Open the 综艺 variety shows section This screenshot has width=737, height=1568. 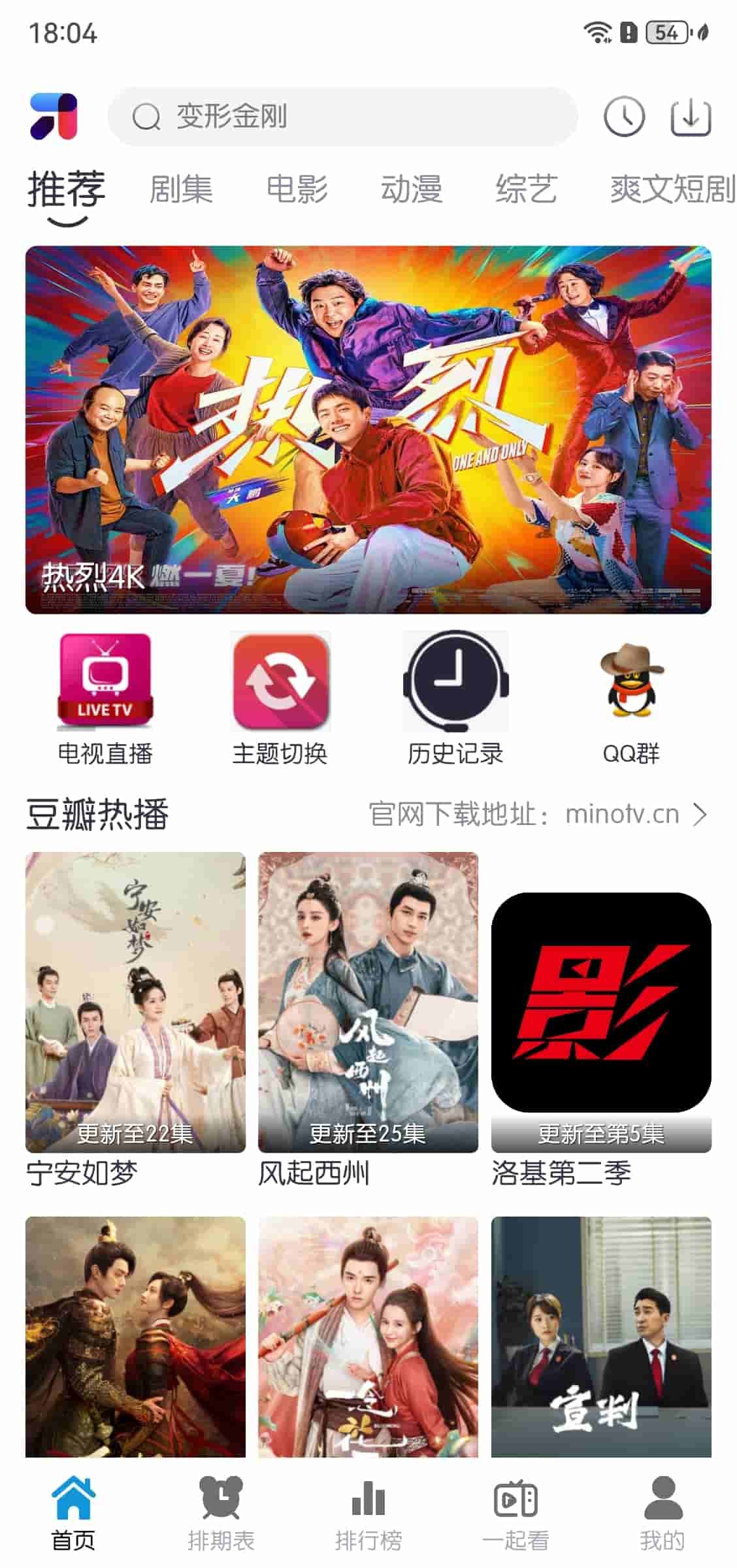coord(525,189)
